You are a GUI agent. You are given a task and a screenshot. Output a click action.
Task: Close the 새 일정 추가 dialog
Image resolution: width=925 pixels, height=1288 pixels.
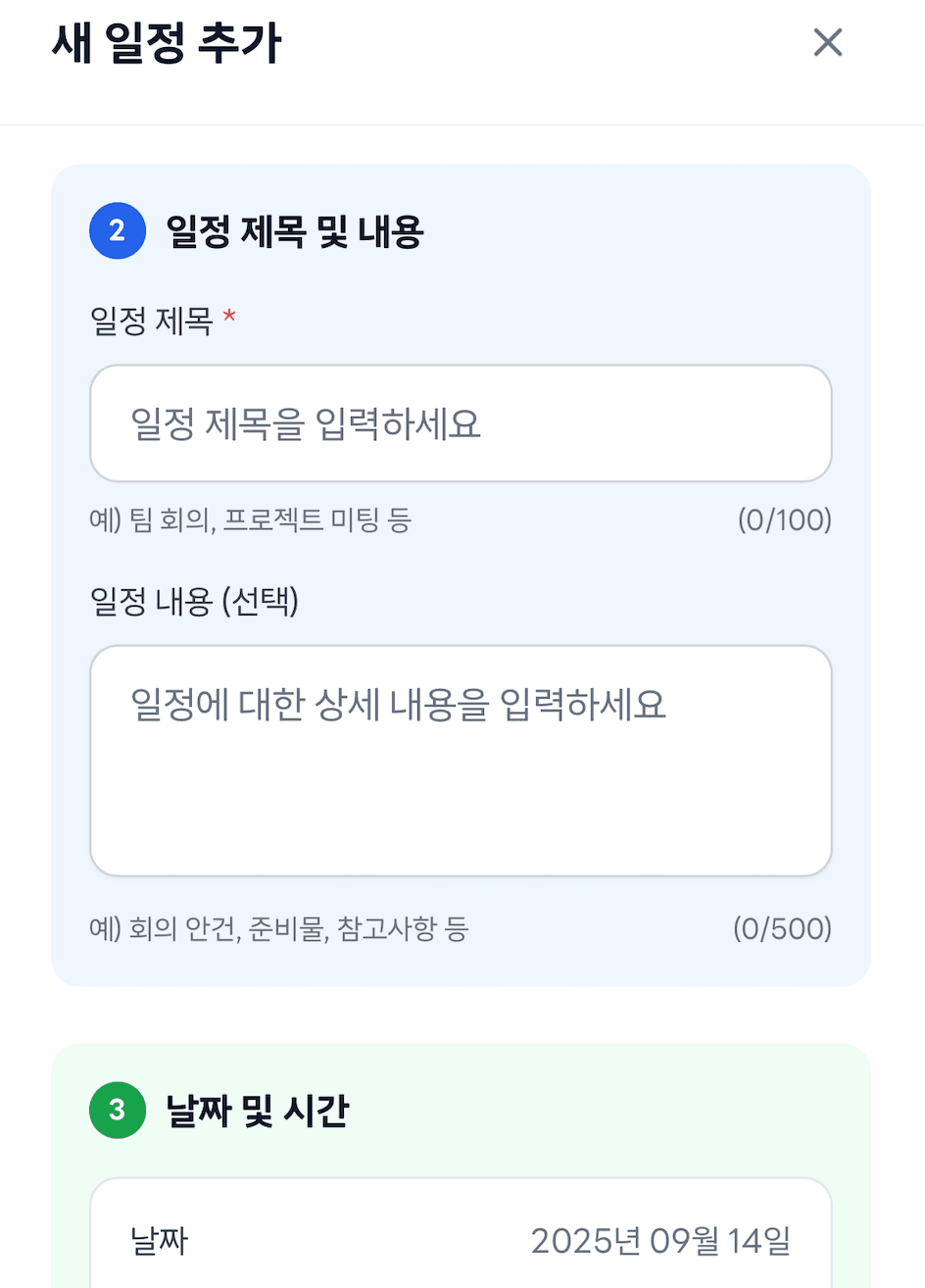828,42
